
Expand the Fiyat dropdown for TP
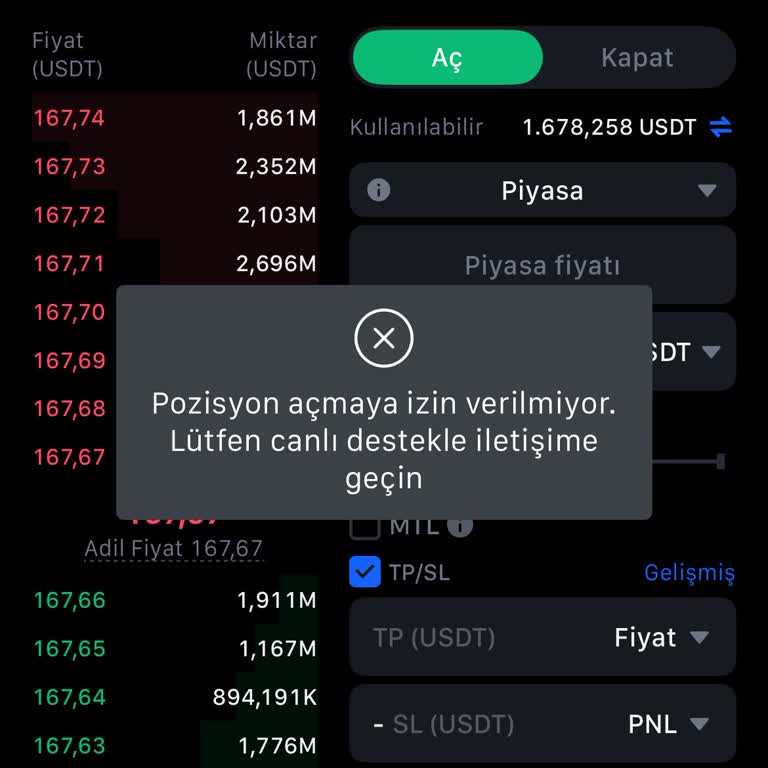pyautogui.click(x=661, y=638)
